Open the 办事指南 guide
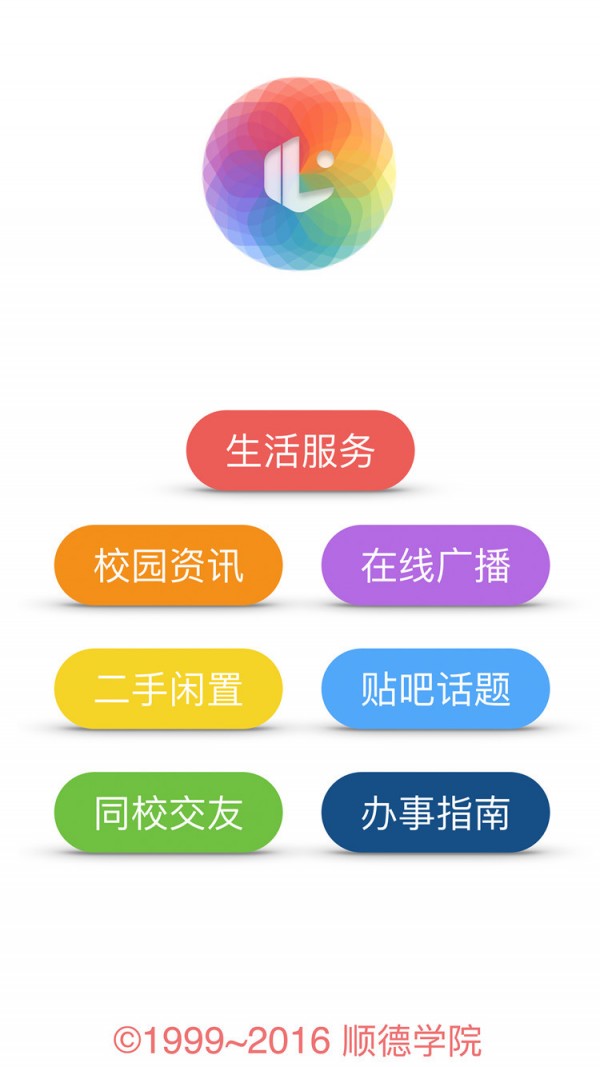The image size is (600, 1067). (435, 813)
